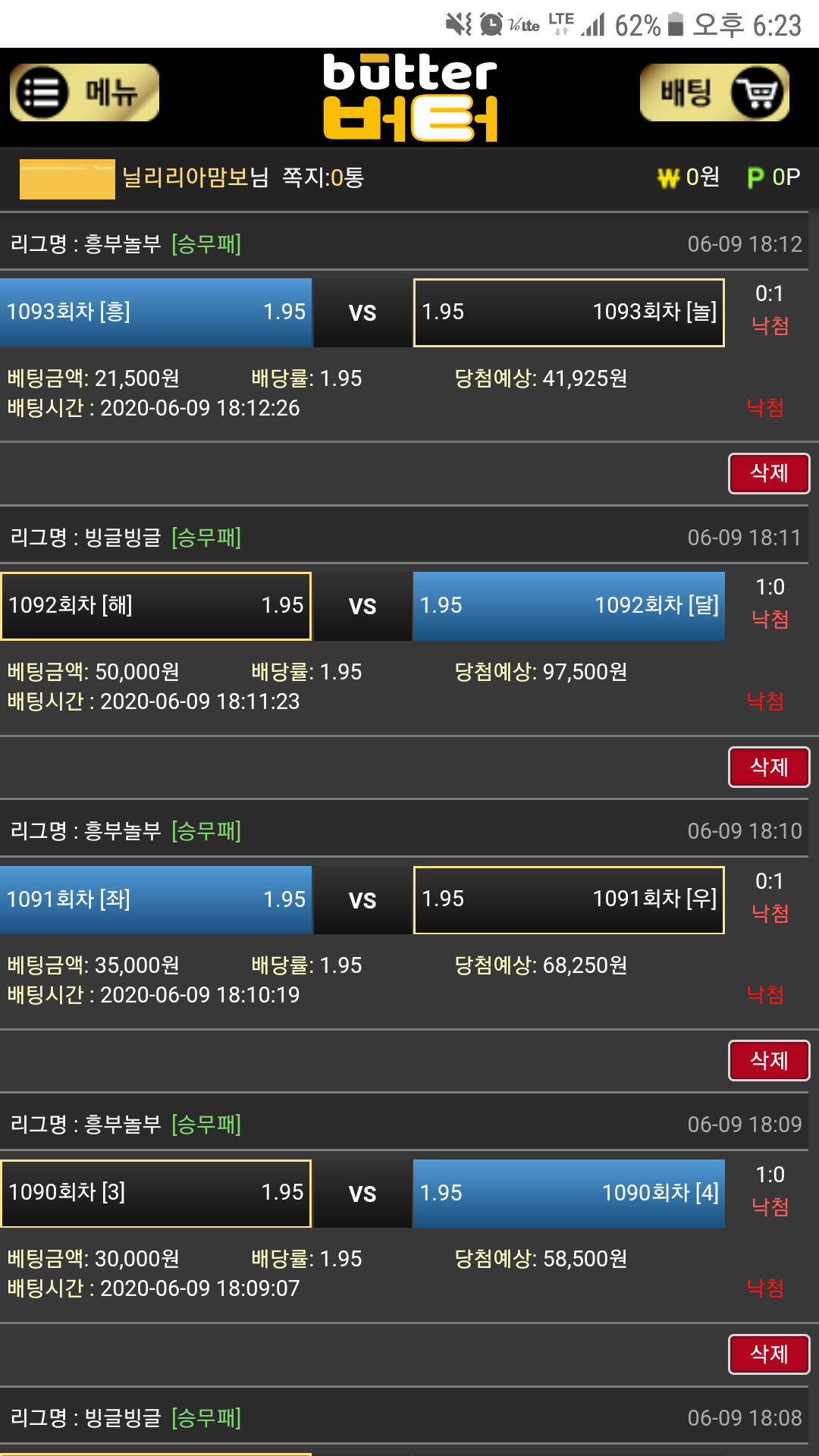Open 쪽지 messages link

pyautogui.click(x=323, y=177)
